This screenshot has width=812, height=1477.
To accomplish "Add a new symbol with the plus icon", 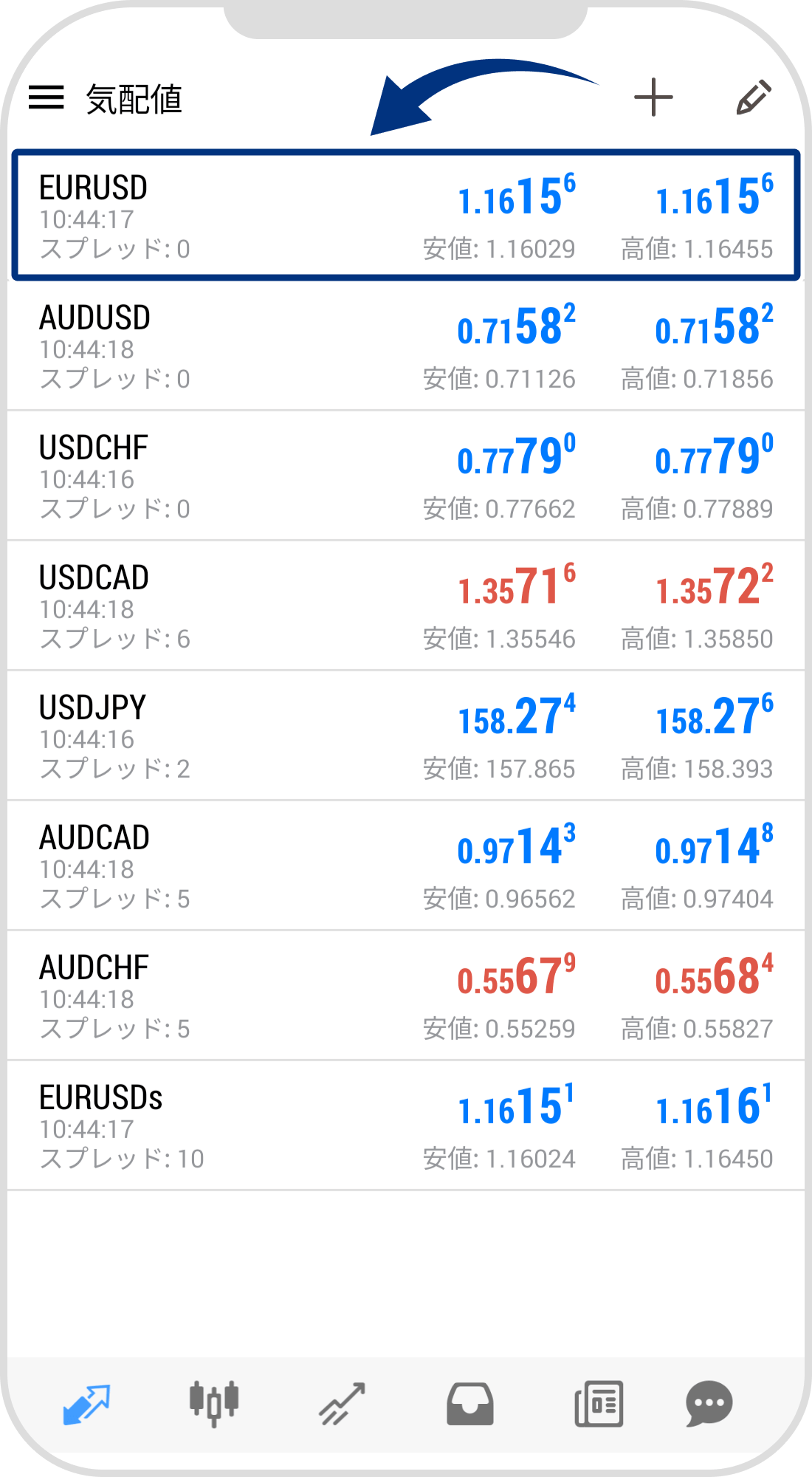I will coord(653,97).
